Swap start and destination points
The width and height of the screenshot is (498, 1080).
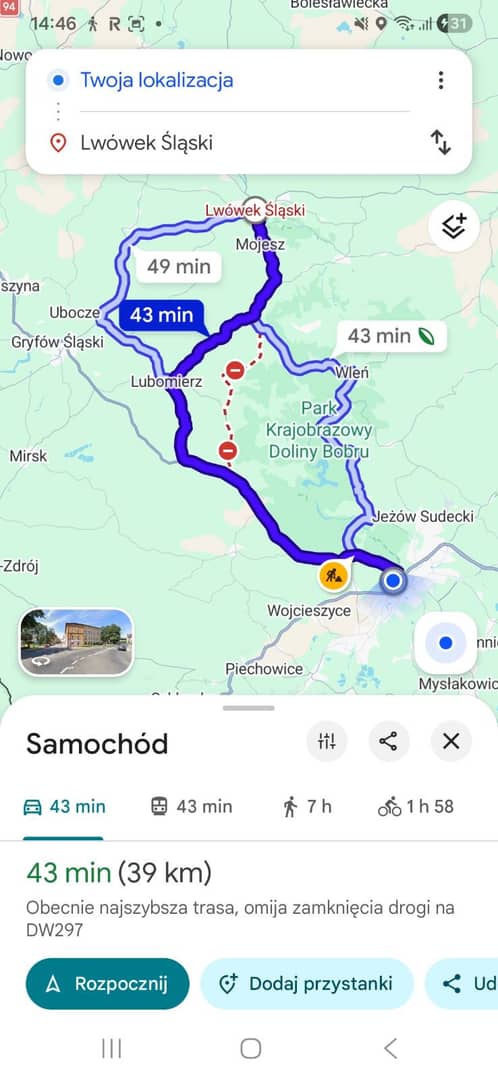pyautogui.click(x=441, y=143)
